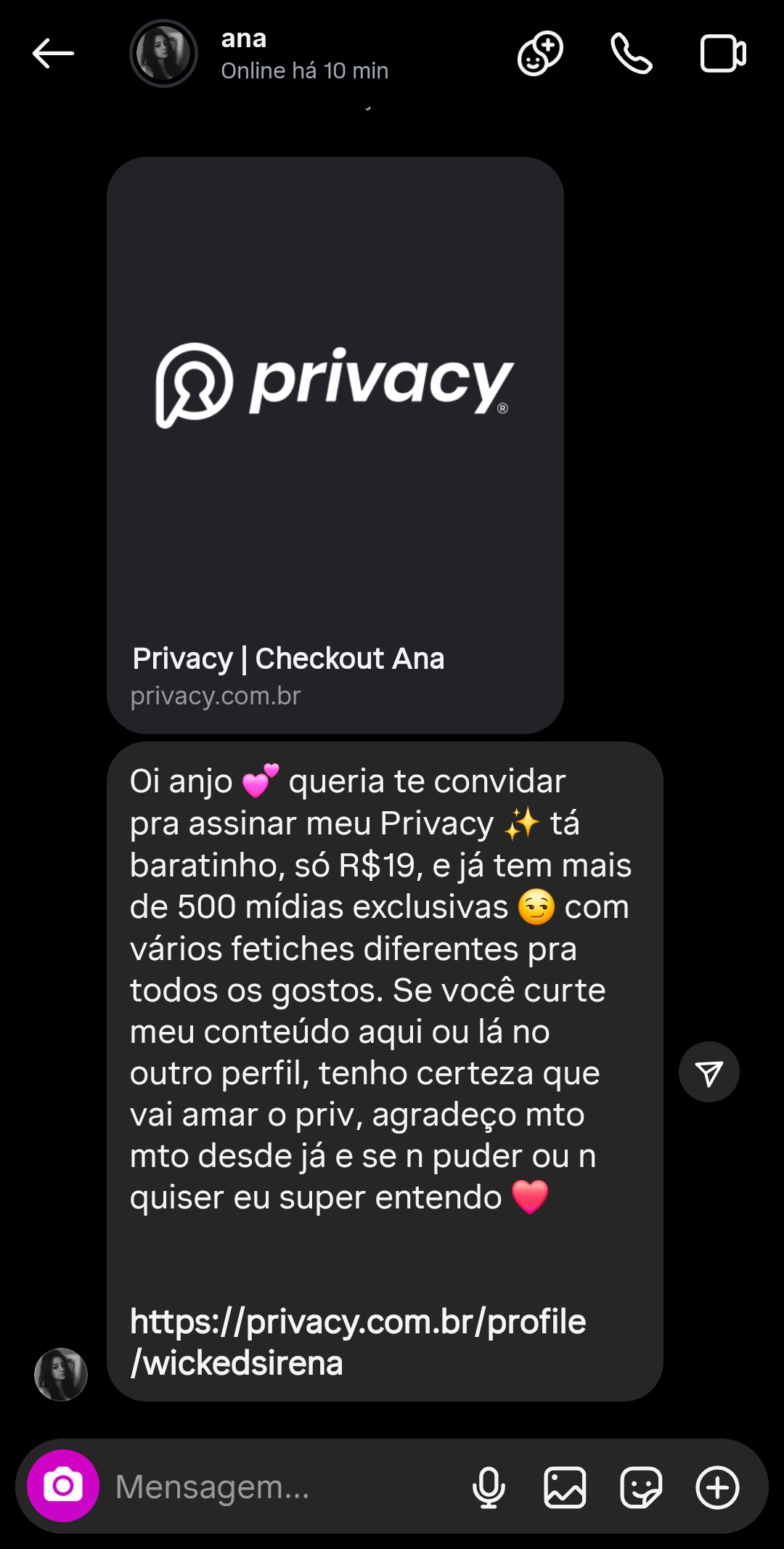Open the Privacy Checkout Ana link preview

click(x=335, y=444)
